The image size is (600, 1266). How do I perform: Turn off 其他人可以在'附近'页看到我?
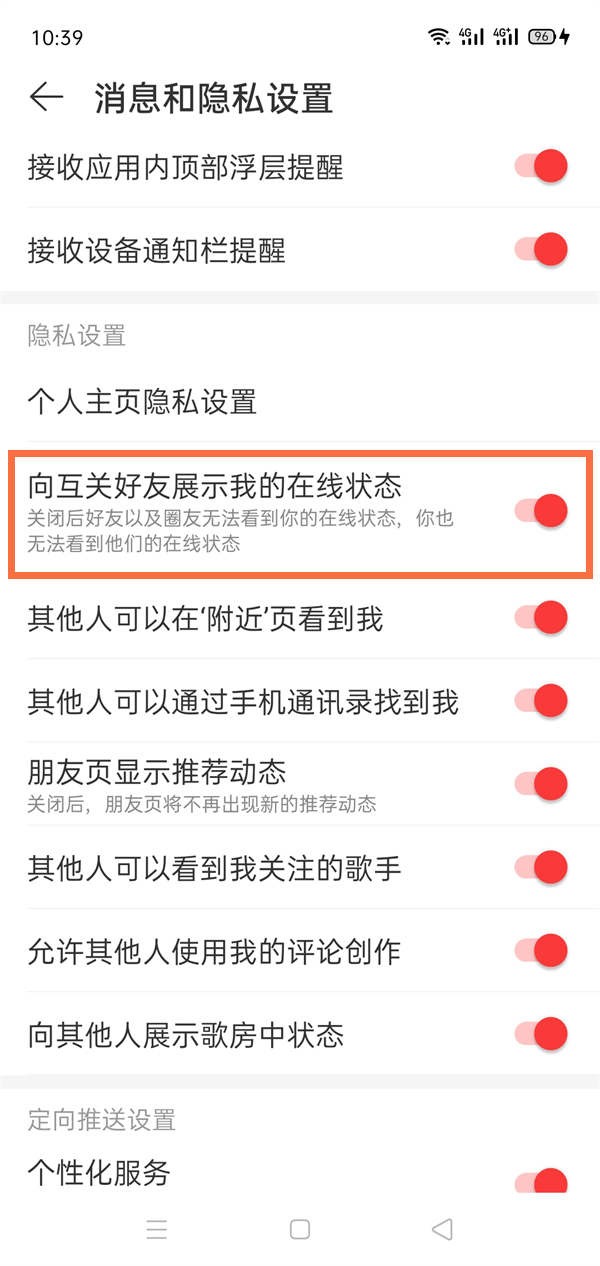pyautogui.click(x=542, y=618)
